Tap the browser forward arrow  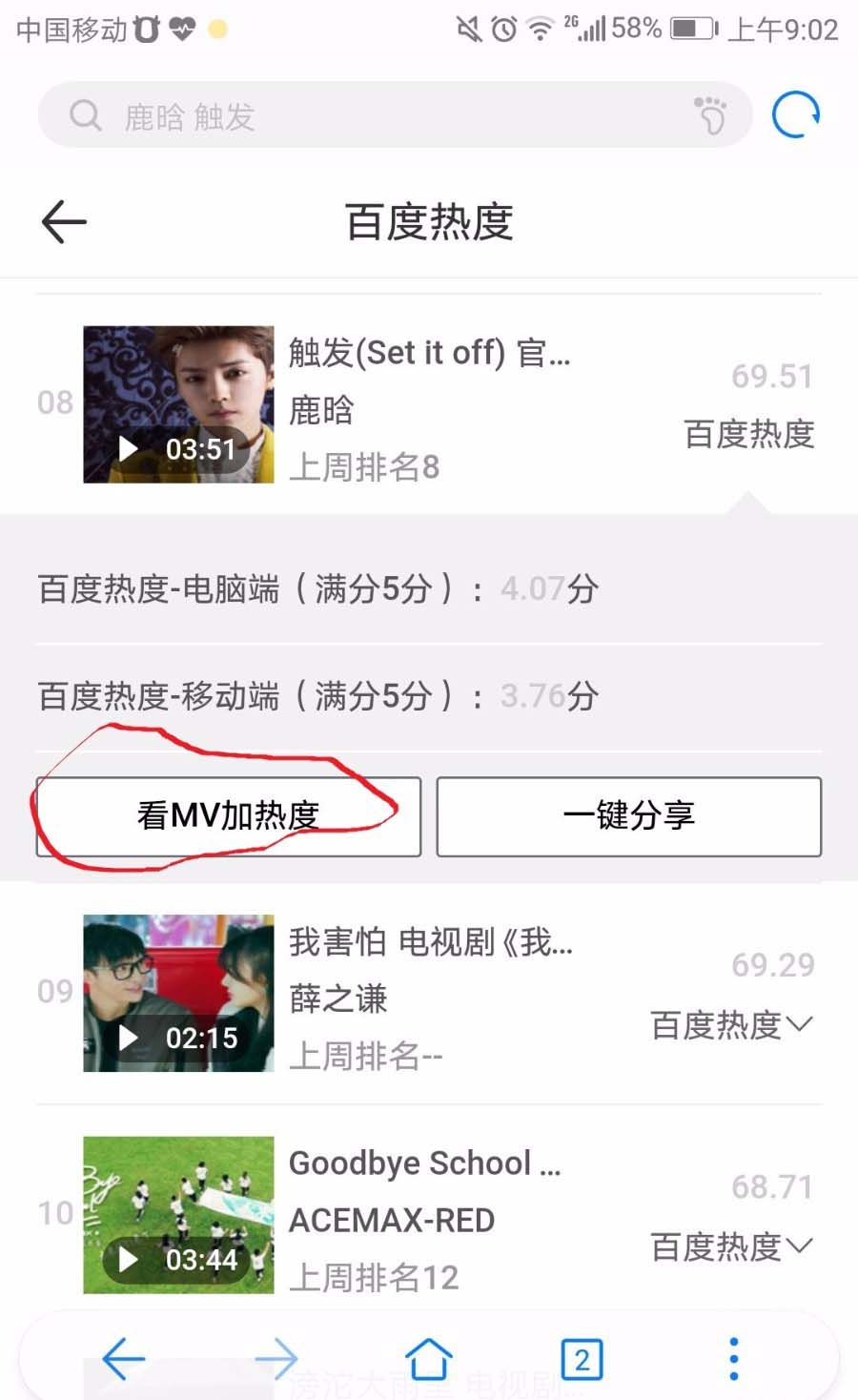(276, 1359)
